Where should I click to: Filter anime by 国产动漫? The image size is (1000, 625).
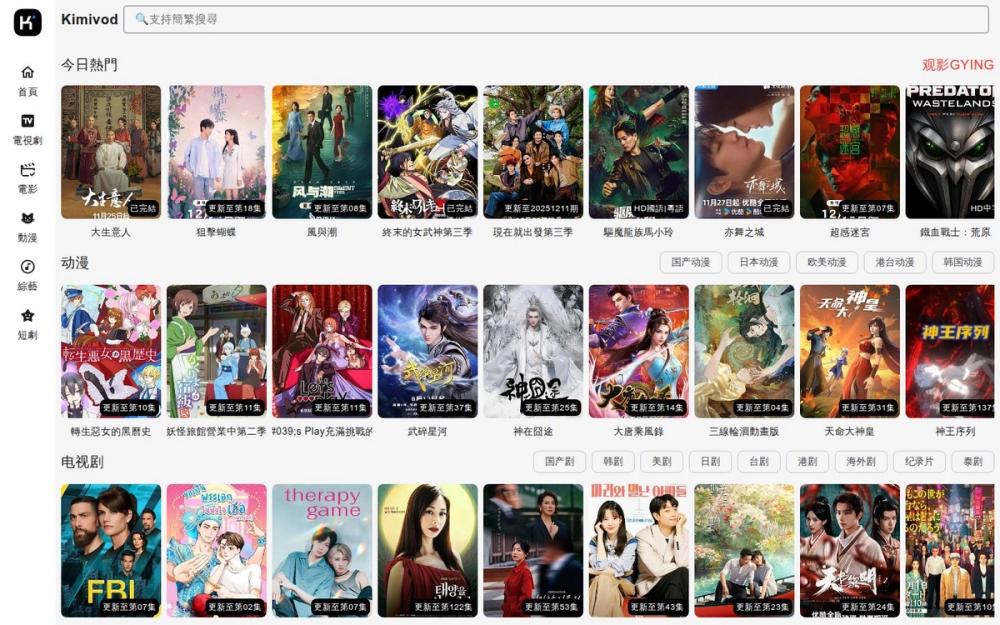click(690, 262)
